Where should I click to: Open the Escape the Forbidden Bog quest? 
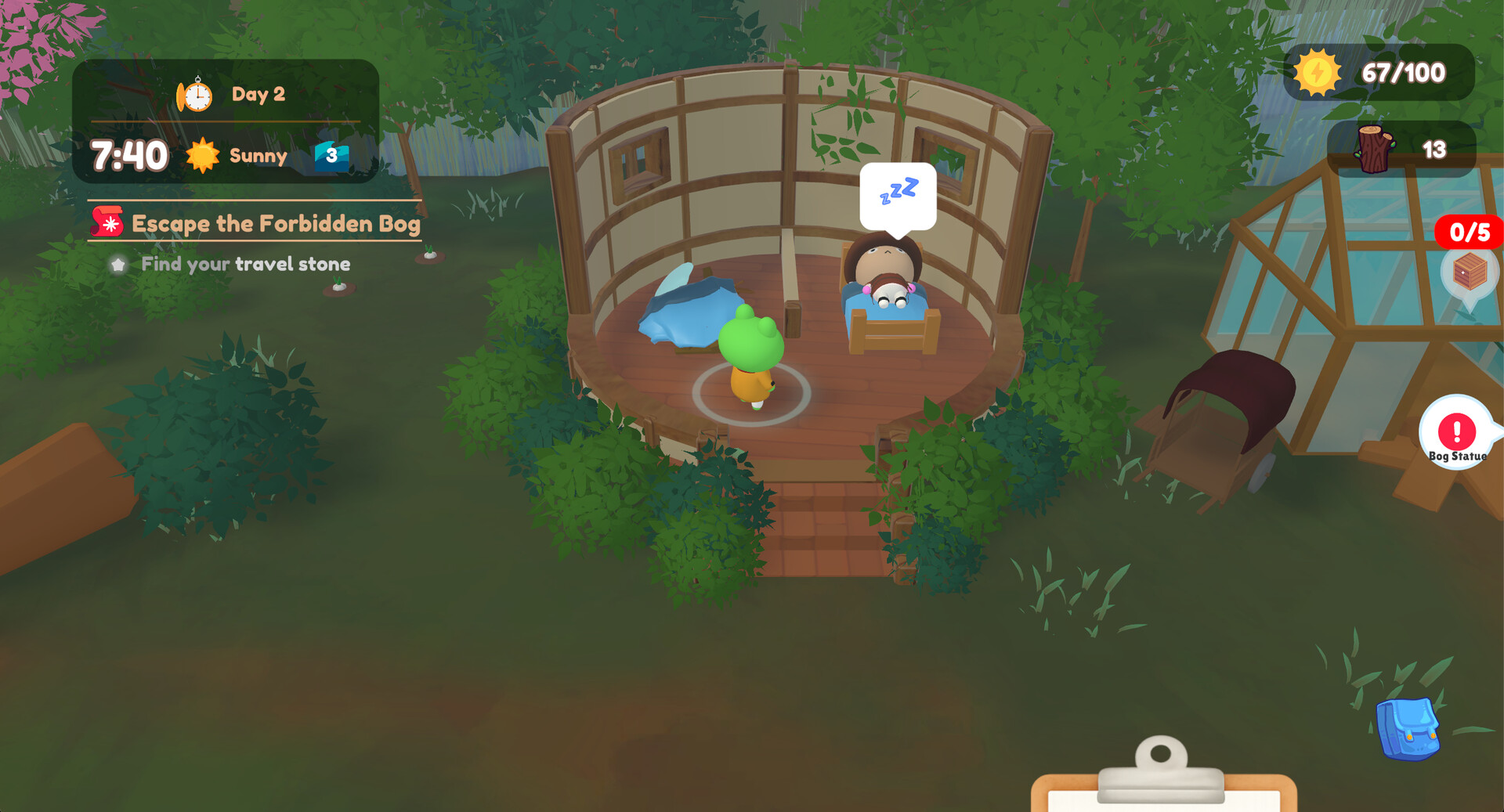(x=275, y=224)
